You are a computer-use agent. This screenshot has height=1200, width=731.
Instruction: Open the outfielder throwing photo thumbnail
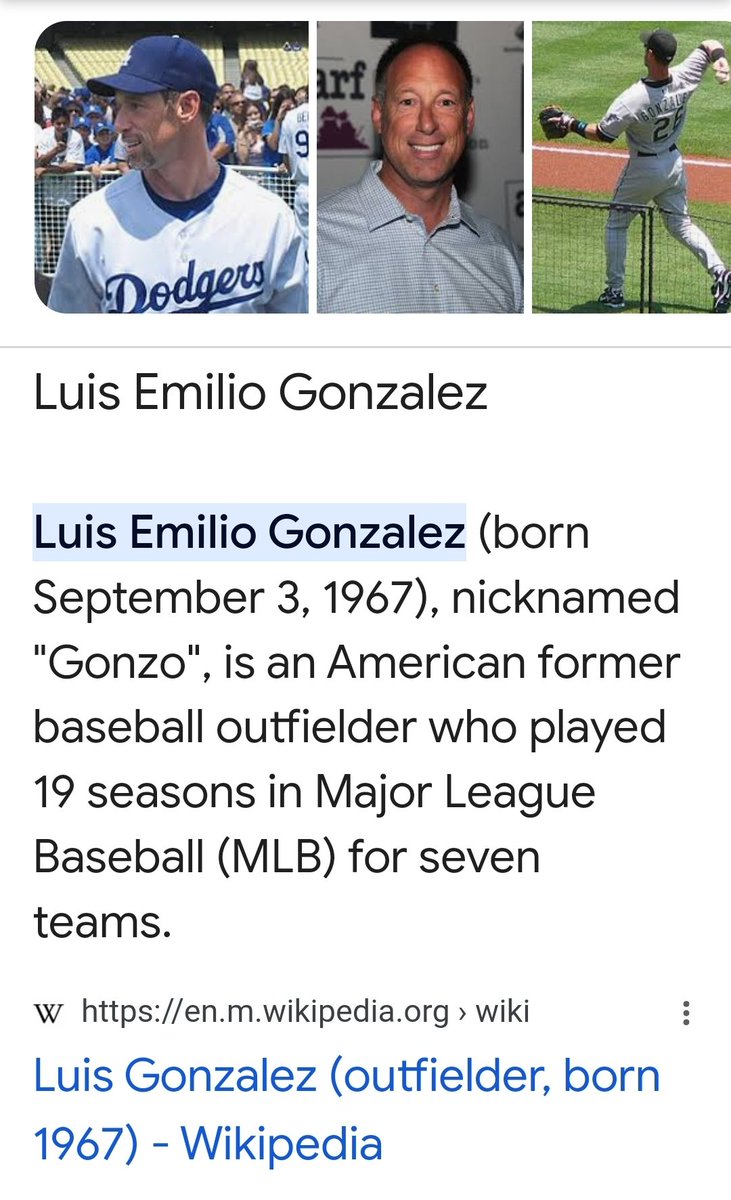pyautogui.click(x=631, y=167)
